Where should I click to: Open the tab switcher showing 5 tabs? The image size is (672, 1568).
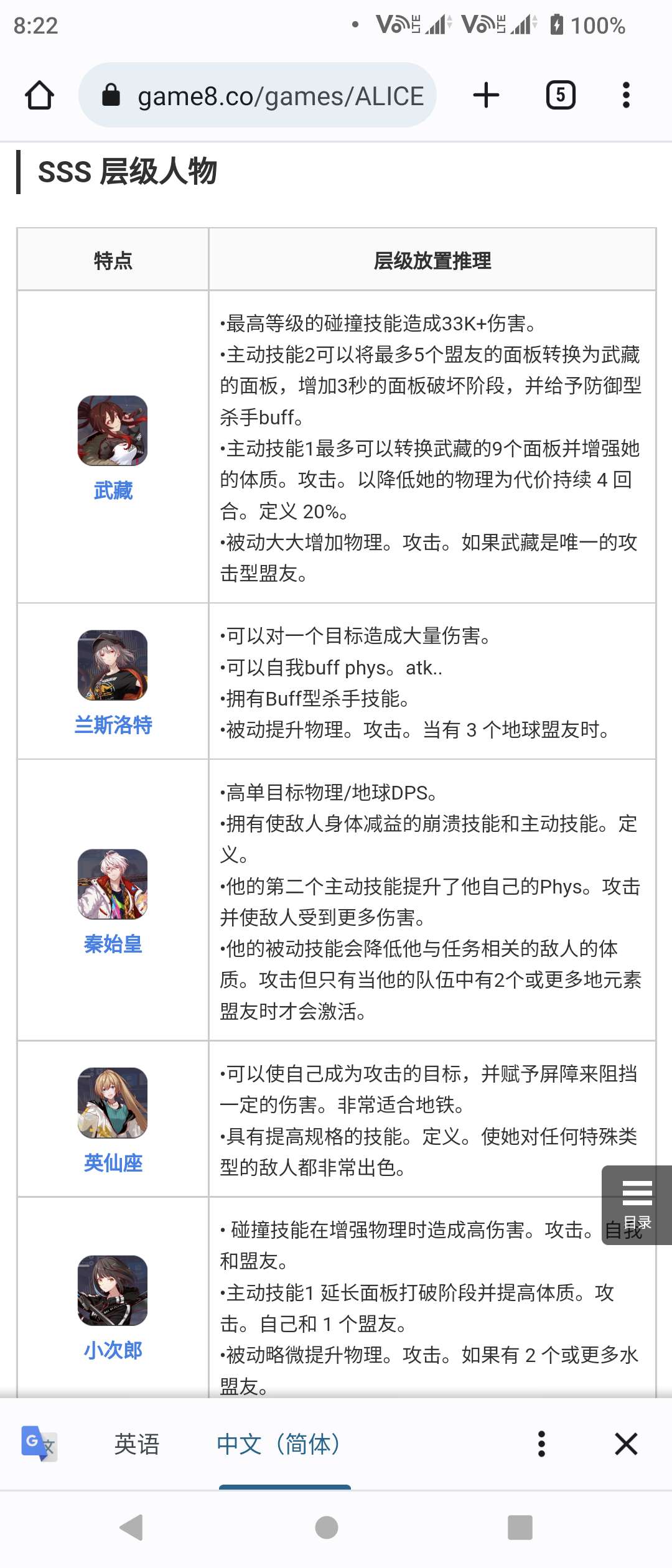coord(560,95)
